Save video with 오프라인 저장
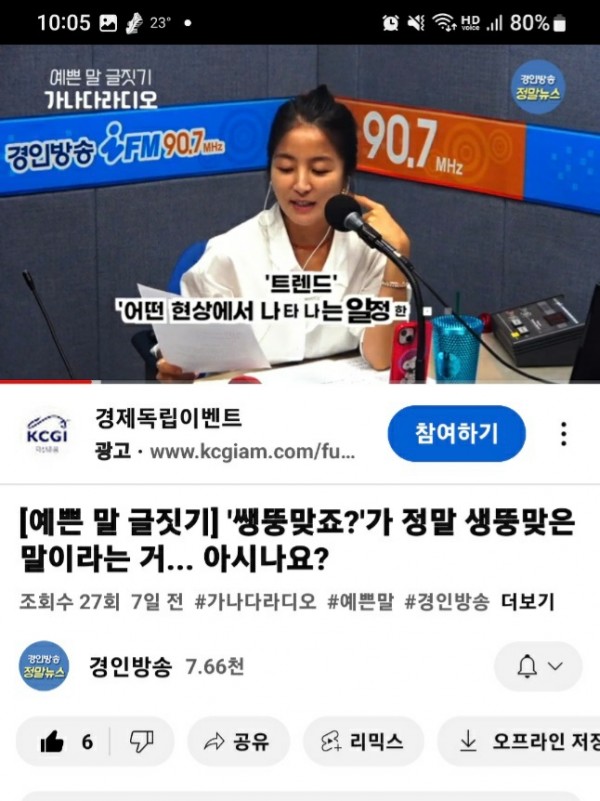 click(525, 741)
